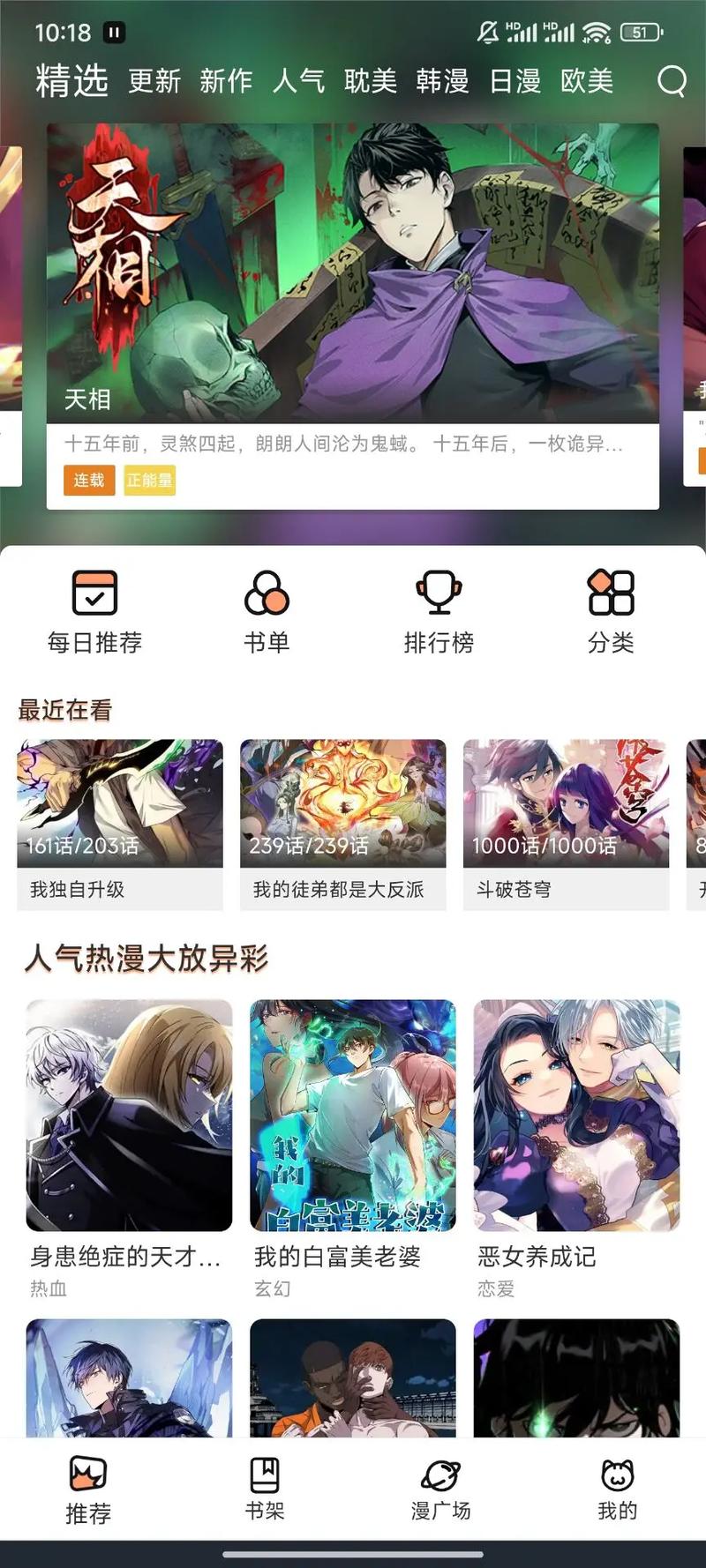Select the 人气 top tab
Screen dimensions: 706x1568
click(298, 82)
